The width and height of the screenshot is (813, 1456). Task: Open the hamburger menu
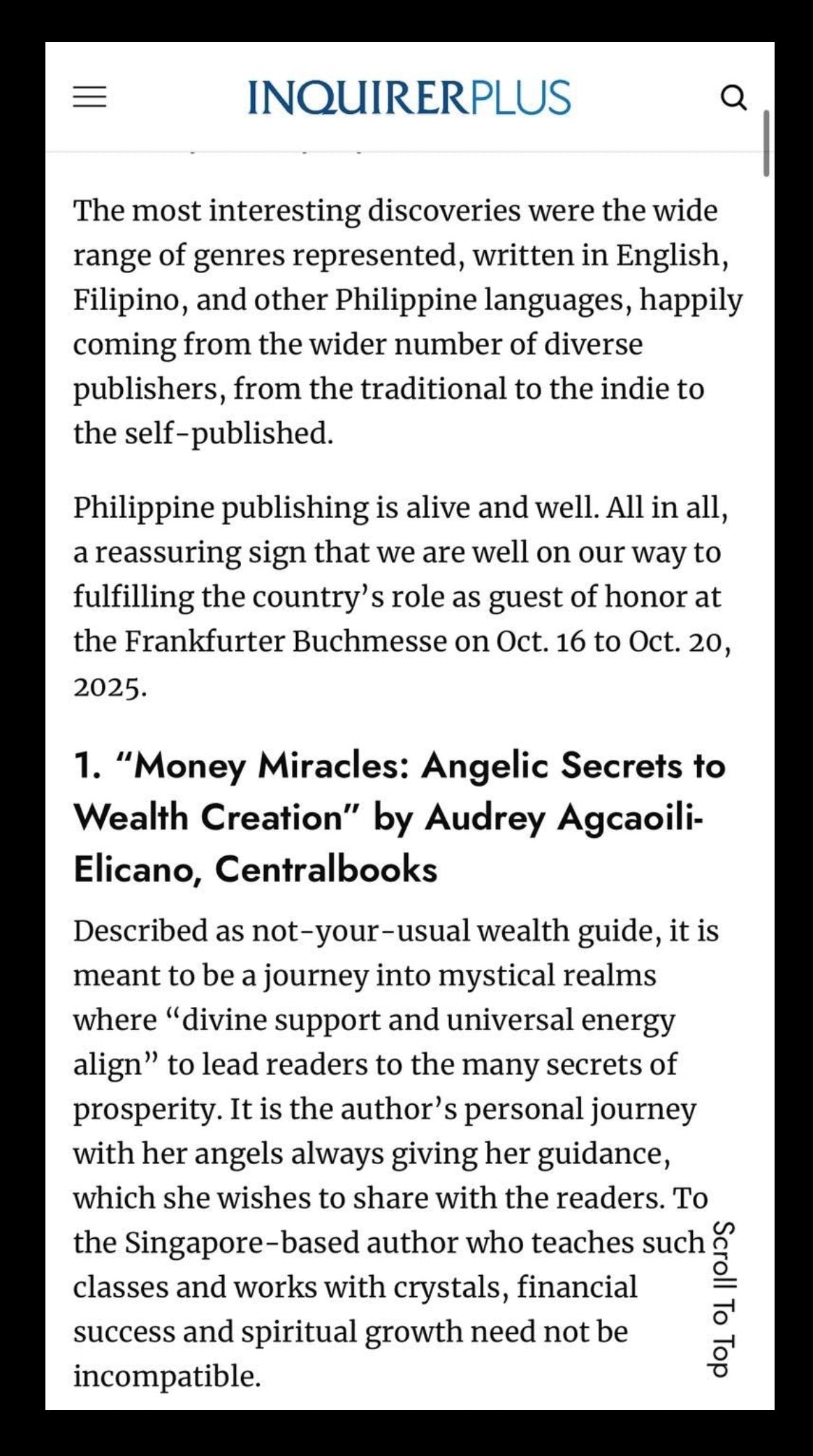pos(90,96)
